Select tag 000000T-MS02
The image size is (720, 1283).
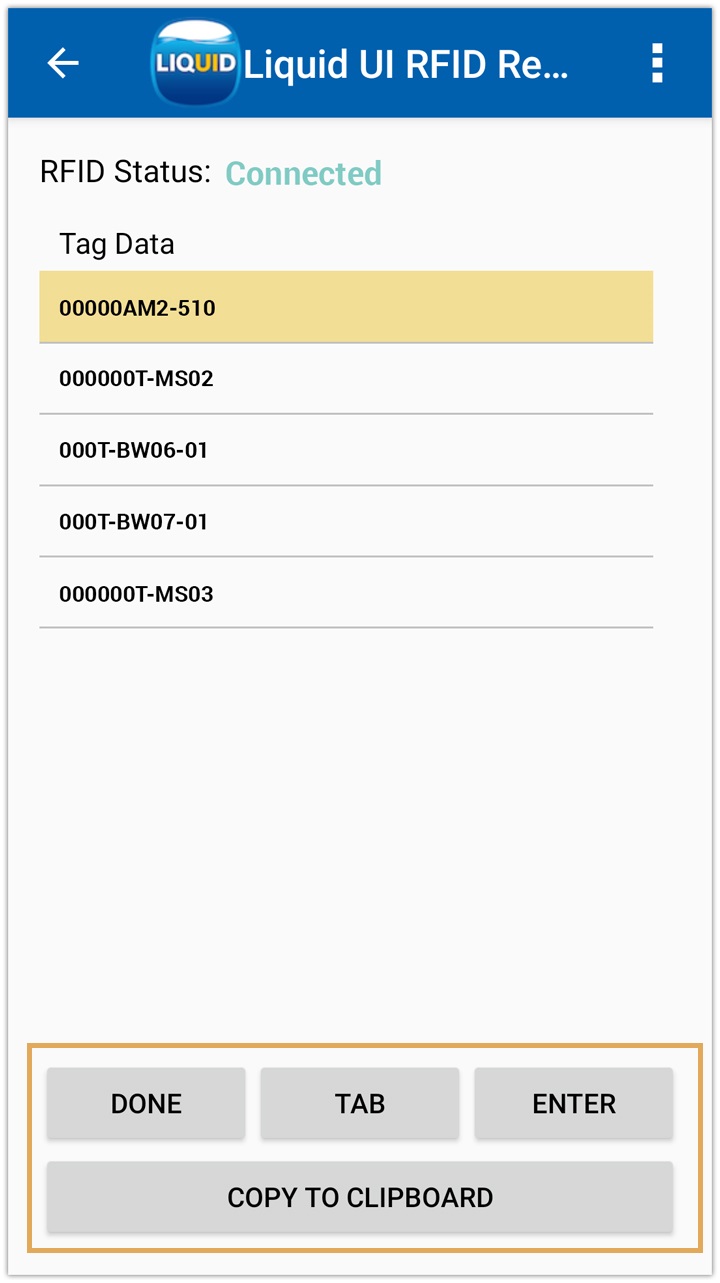[345, 379]
